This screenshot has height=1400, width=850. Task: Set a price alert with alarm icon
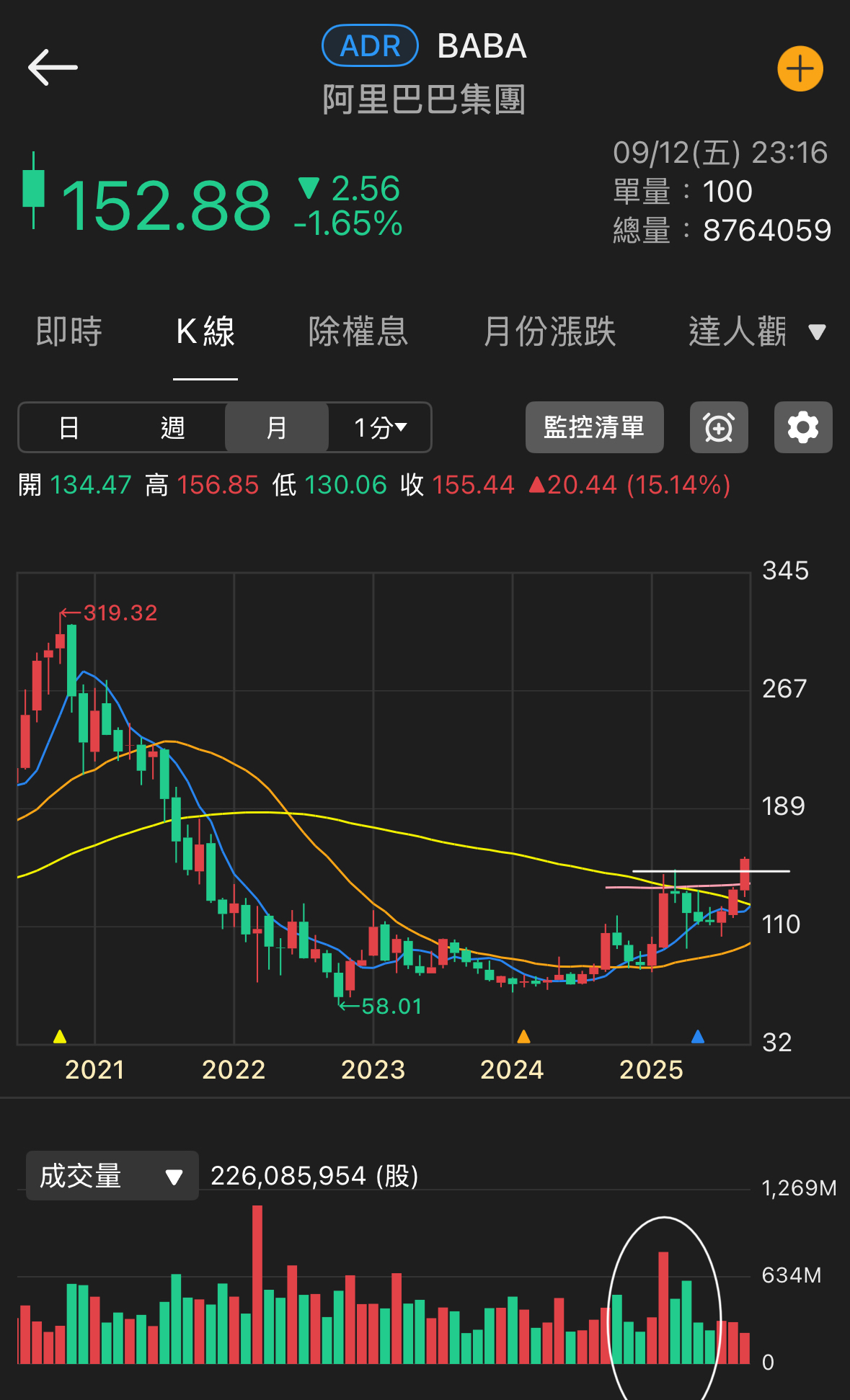click(x=719, y=427)
